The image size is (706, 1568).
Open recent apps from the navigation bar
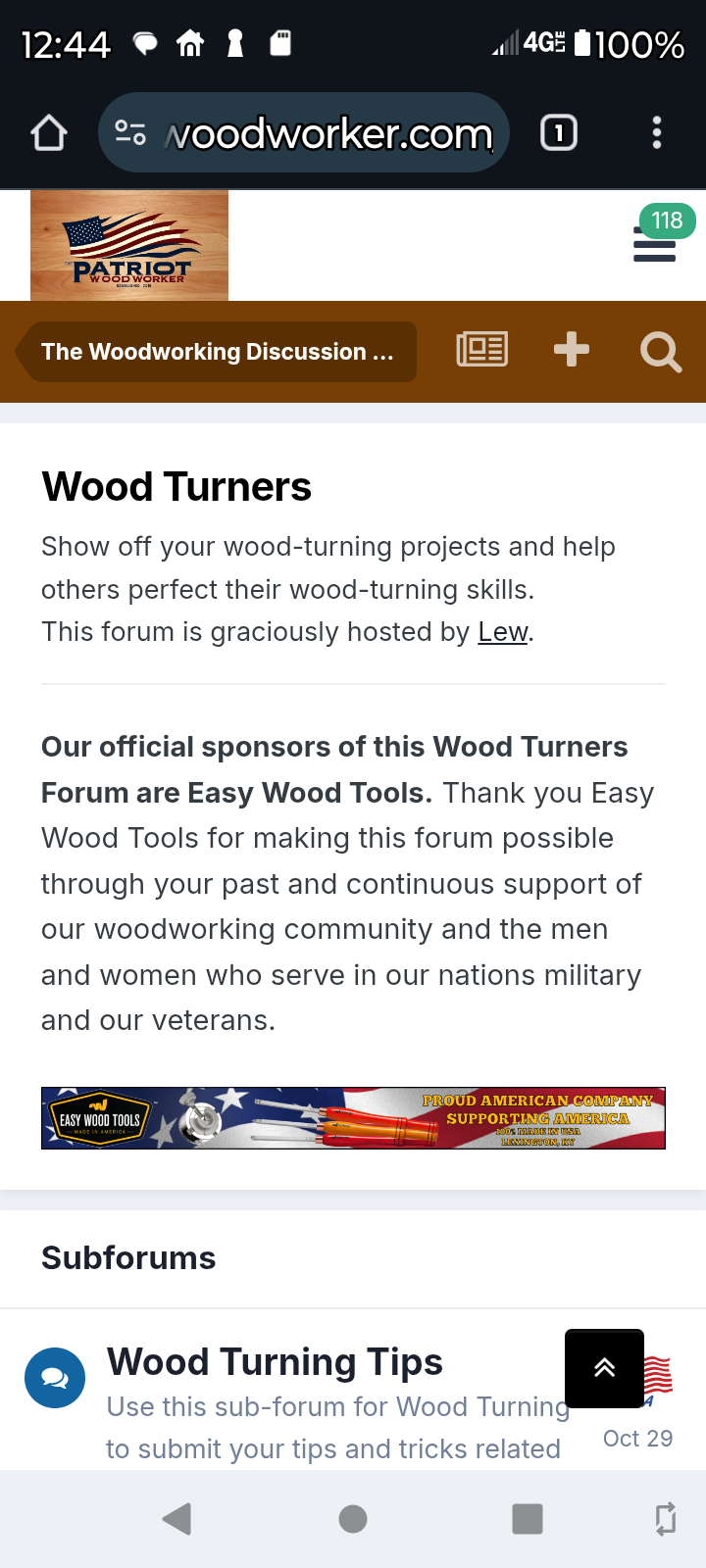point(528,1519)
